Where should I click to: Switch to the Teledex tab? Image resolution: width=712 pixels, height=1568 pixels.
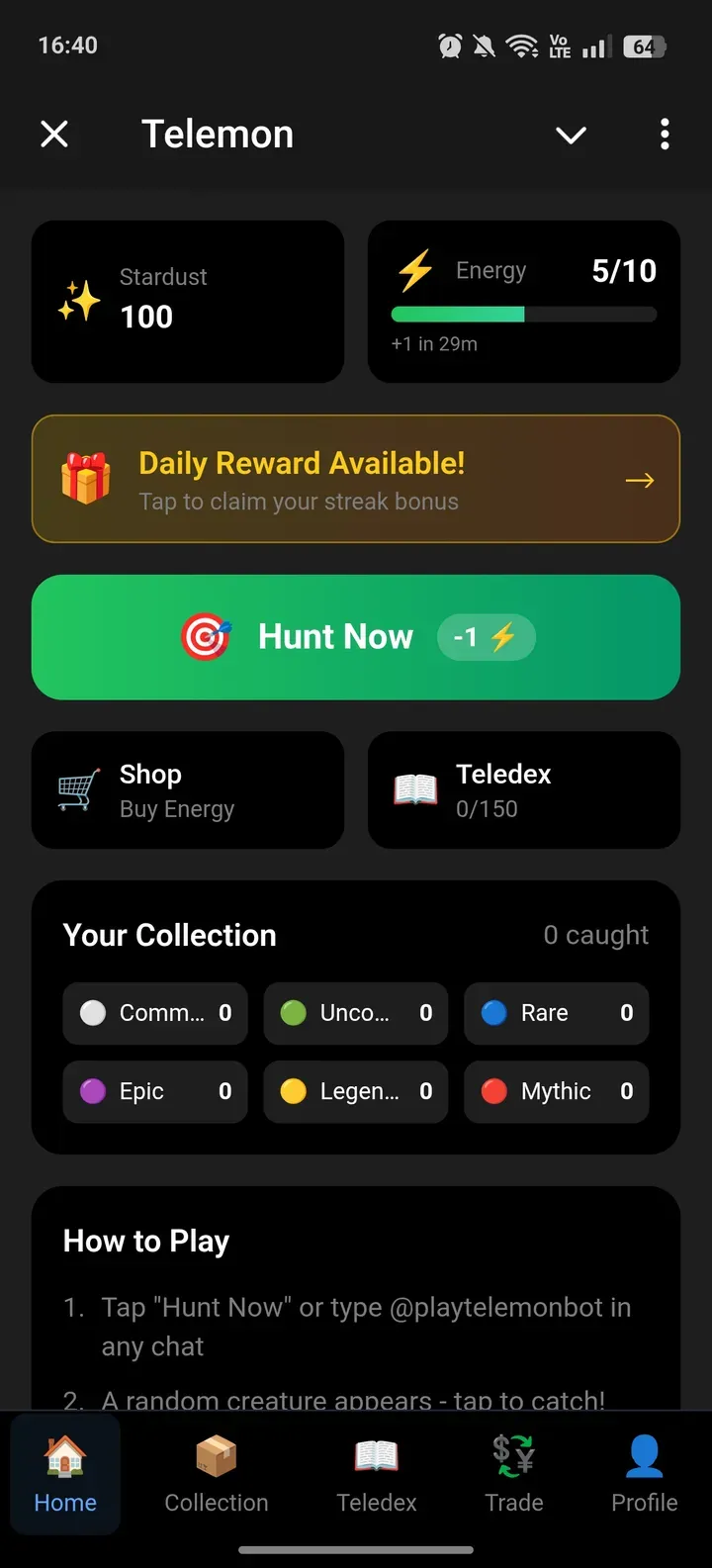(x=377, y=1474)
